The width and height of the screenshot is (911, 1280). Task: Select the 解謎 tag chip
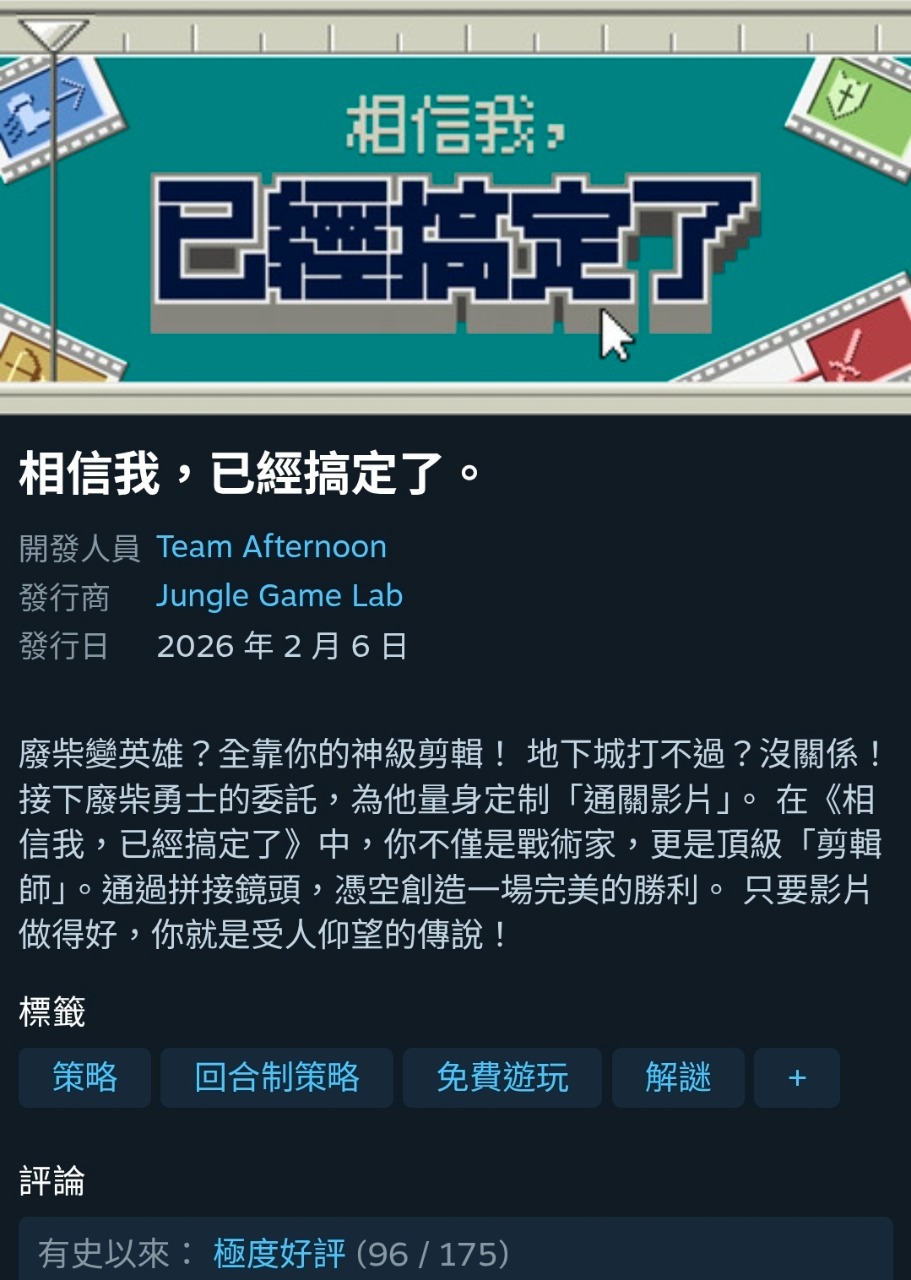(678, 1078)
